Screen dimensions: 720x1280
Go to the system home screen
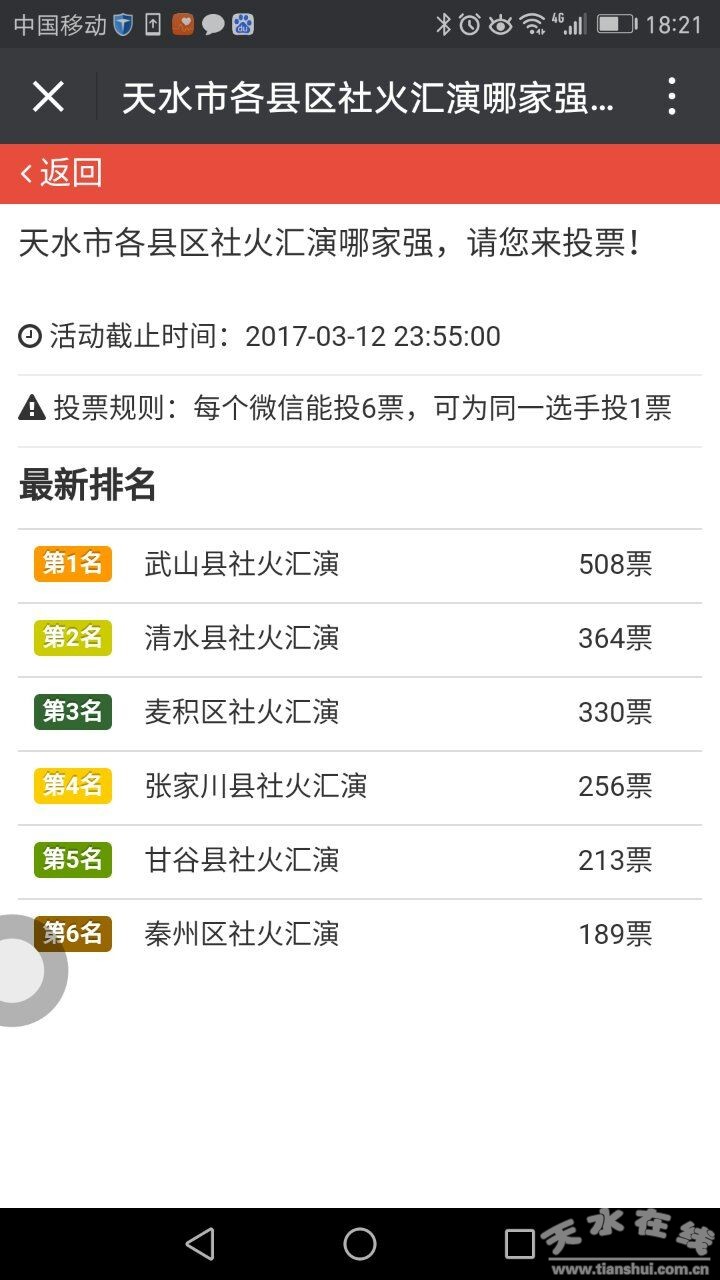pyautogui.click(x=360, y=1243)
